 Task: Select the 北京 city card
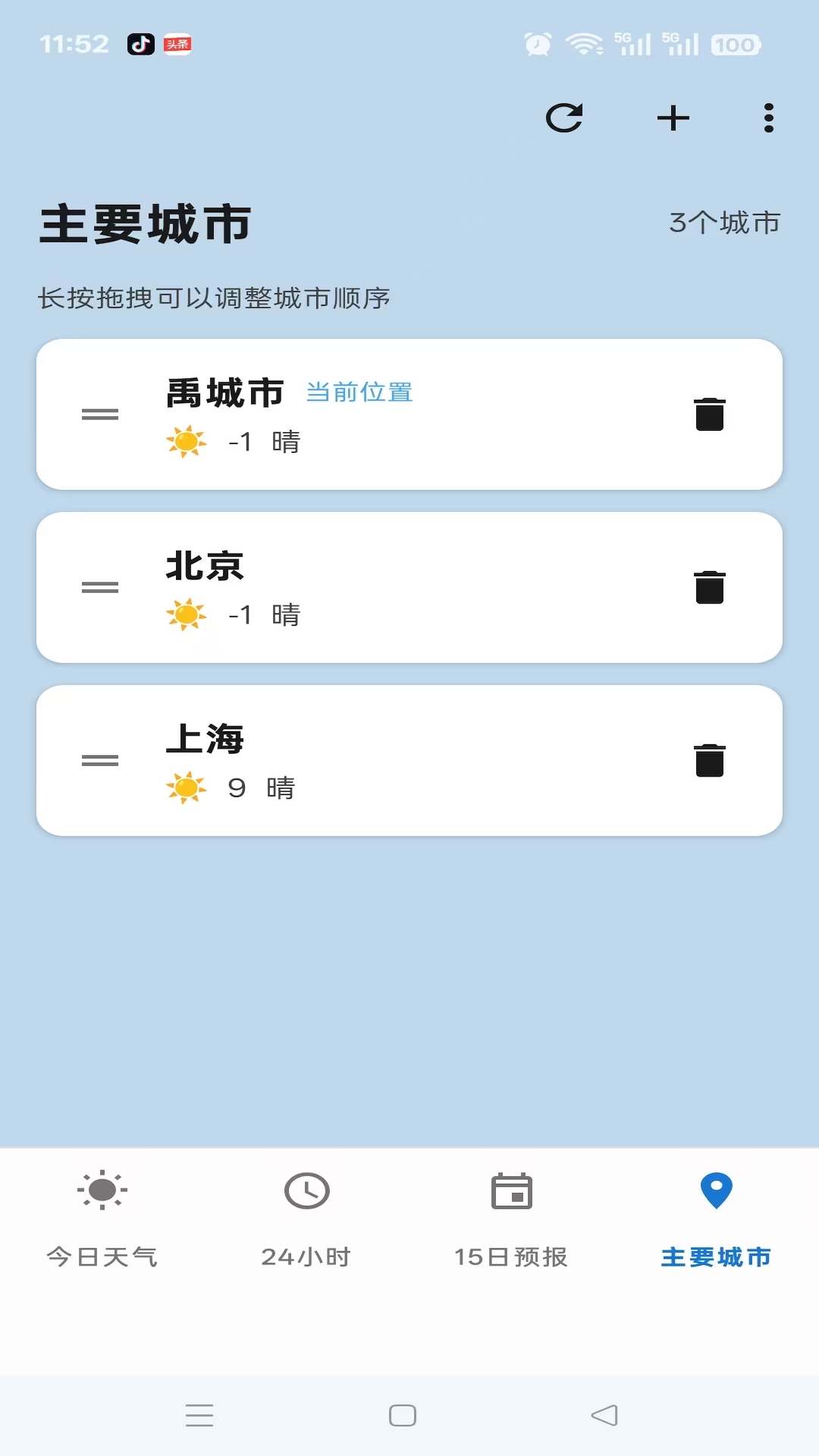coord(409,588)
